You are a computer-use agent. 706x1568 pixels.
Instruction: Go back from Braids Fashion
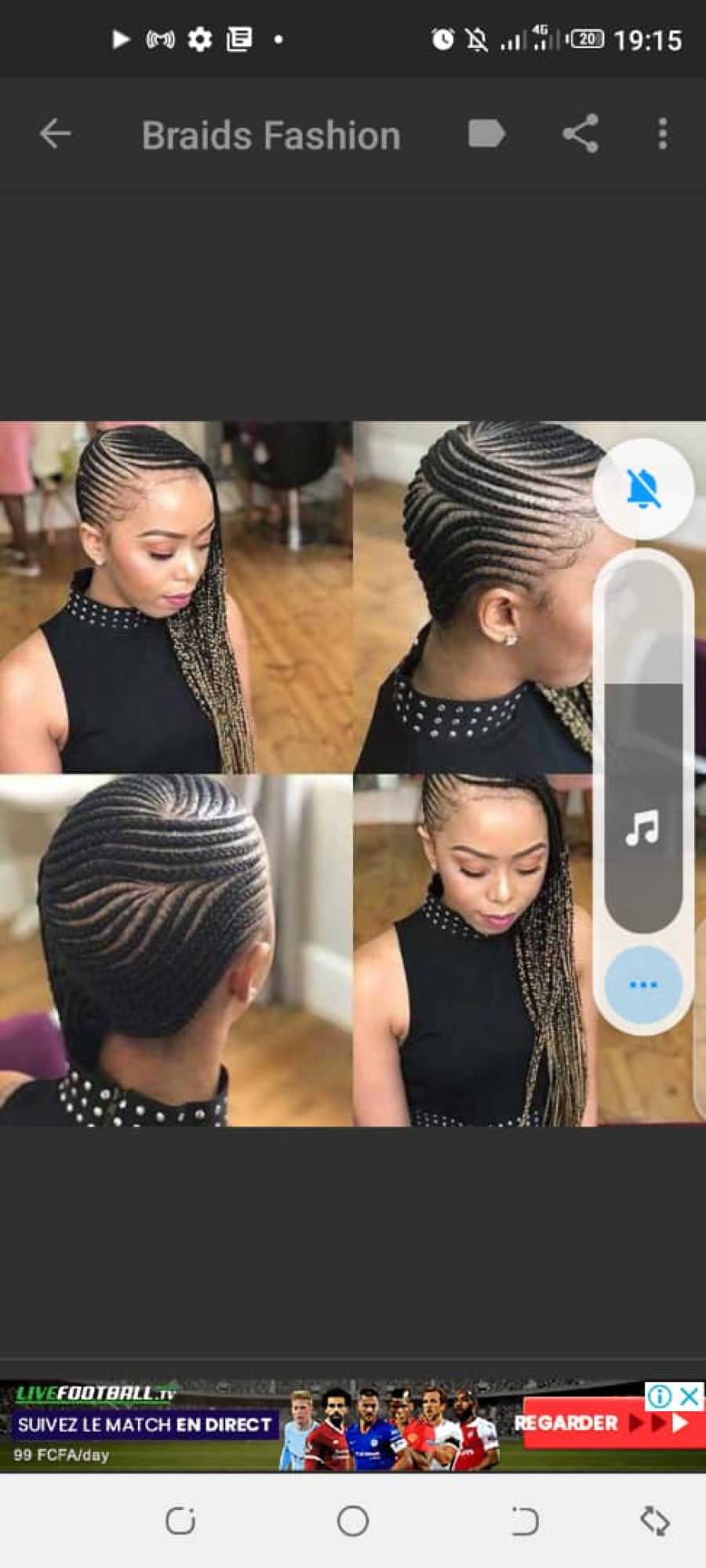point(55,134)
